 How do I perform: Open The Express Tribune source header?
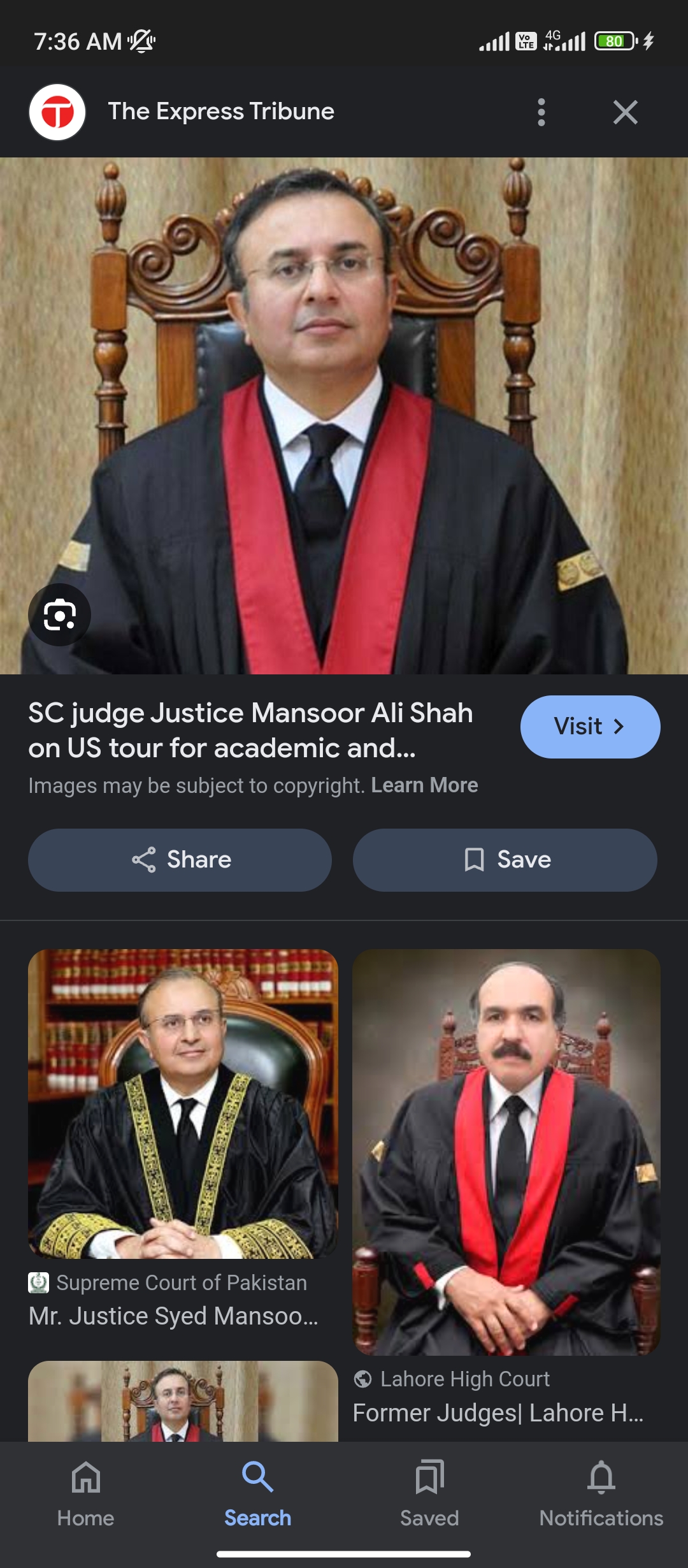pos(220,112)
